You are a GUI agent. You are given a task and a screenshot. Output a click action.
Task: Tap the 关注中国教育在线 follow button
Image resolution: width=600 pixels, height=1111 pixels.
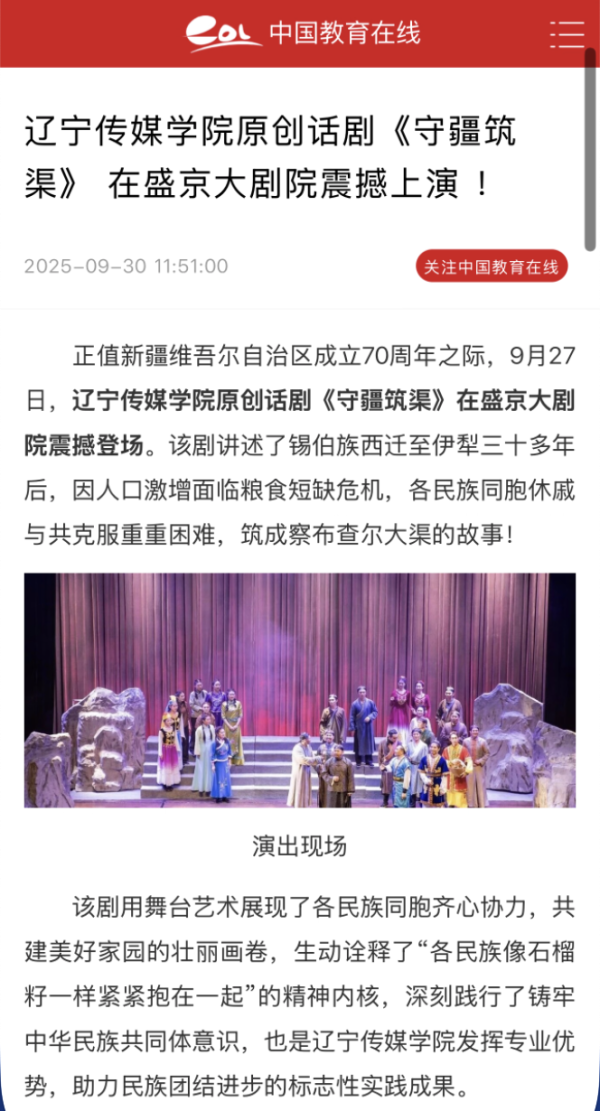(x=491, y=267)
